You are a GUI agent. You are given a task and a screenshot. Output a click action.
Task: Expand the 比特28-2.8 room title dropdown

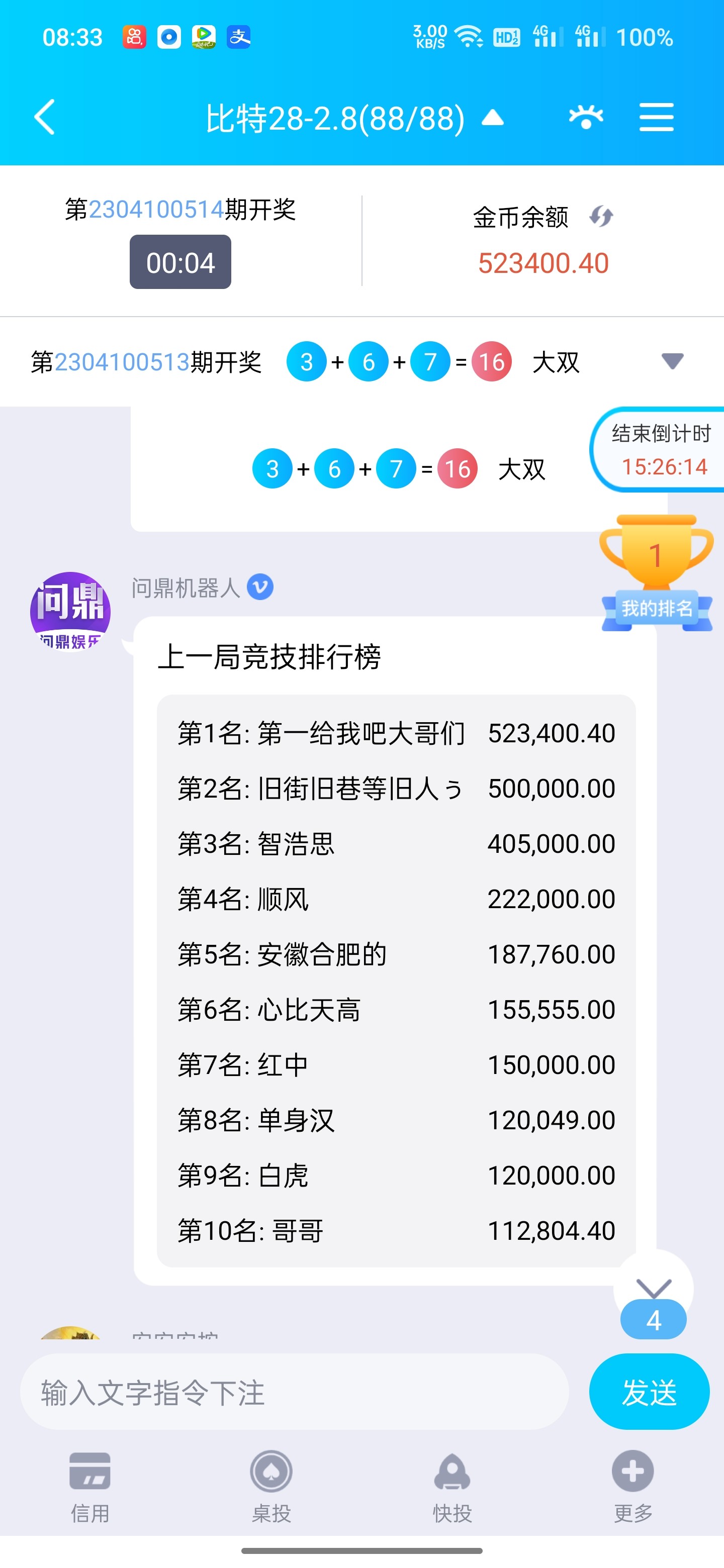click(x=492, y=118)
